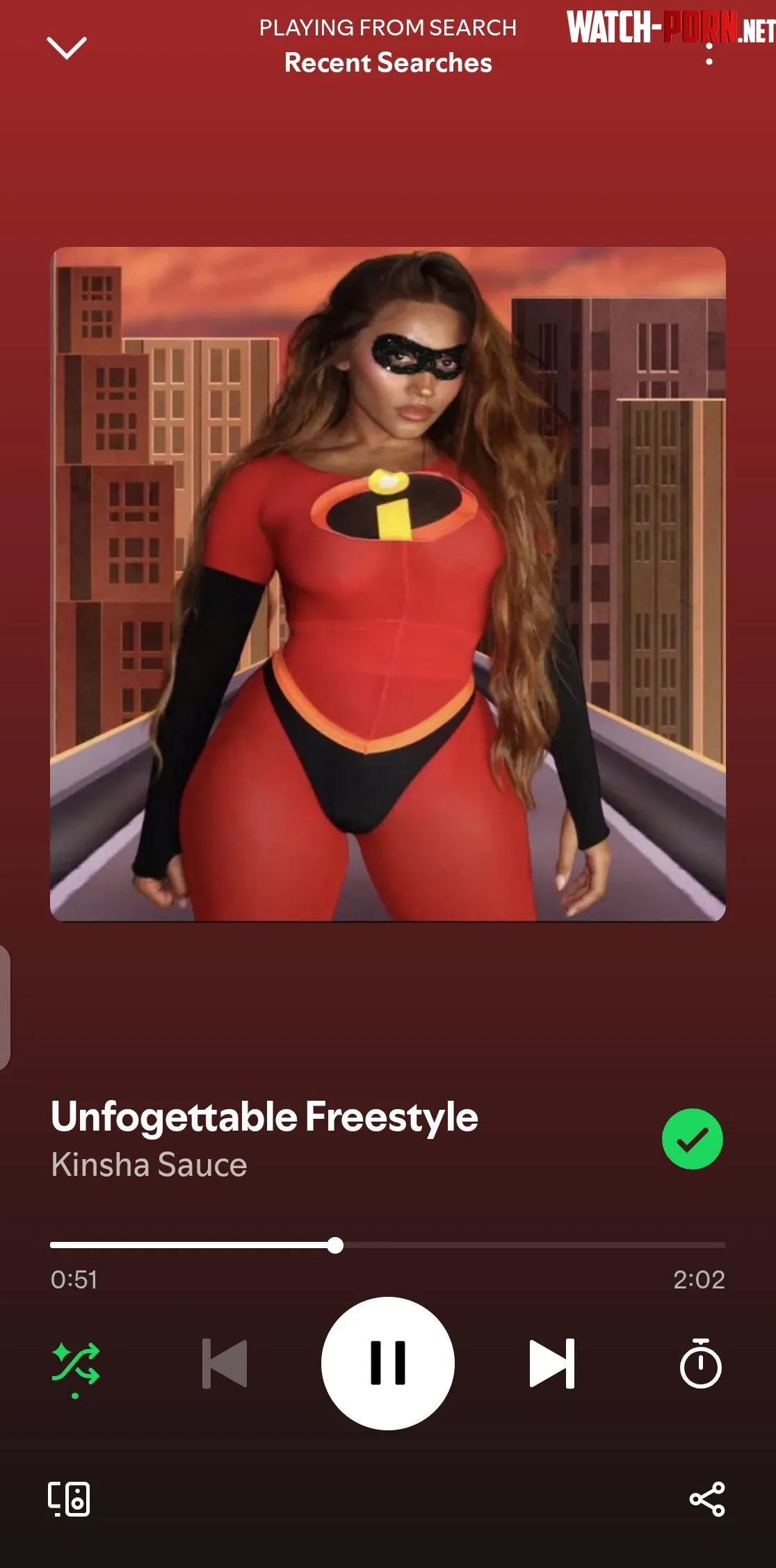Viewport: 776px width, 1568px height.
Task: Open the sleep timer
Action: pyautogui.click(x=700, y=1363)
